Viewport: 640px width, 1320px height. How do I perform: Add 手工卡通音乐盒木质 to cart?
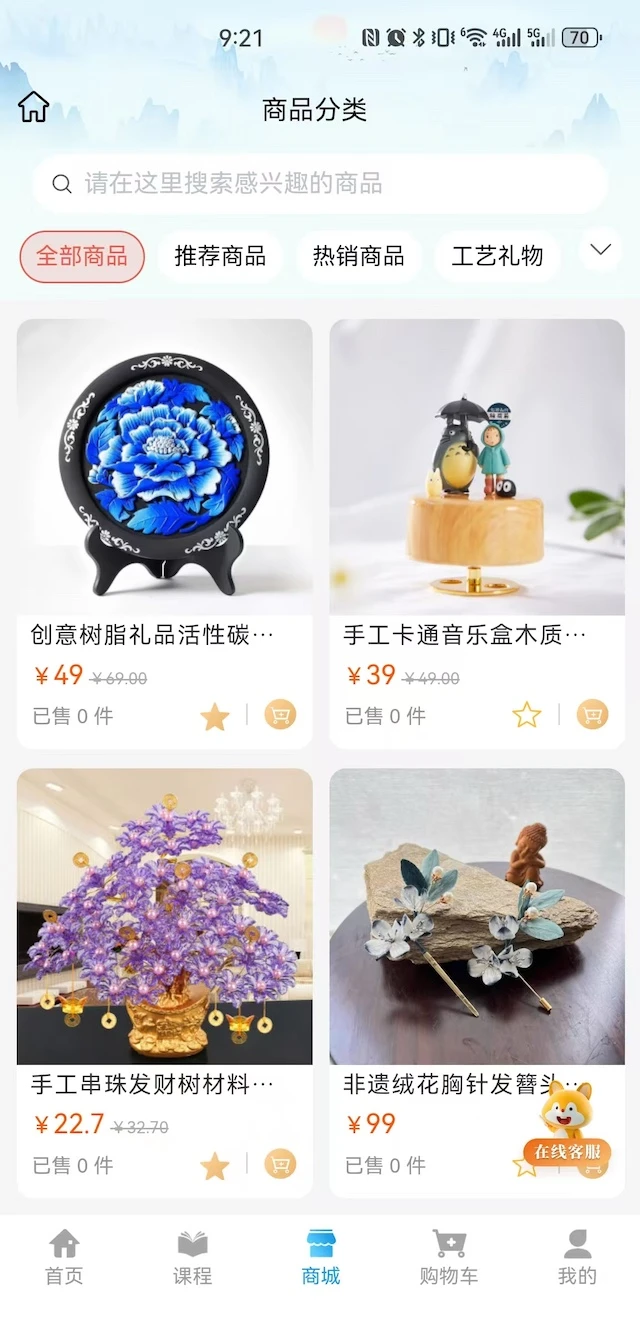[593, 715]
